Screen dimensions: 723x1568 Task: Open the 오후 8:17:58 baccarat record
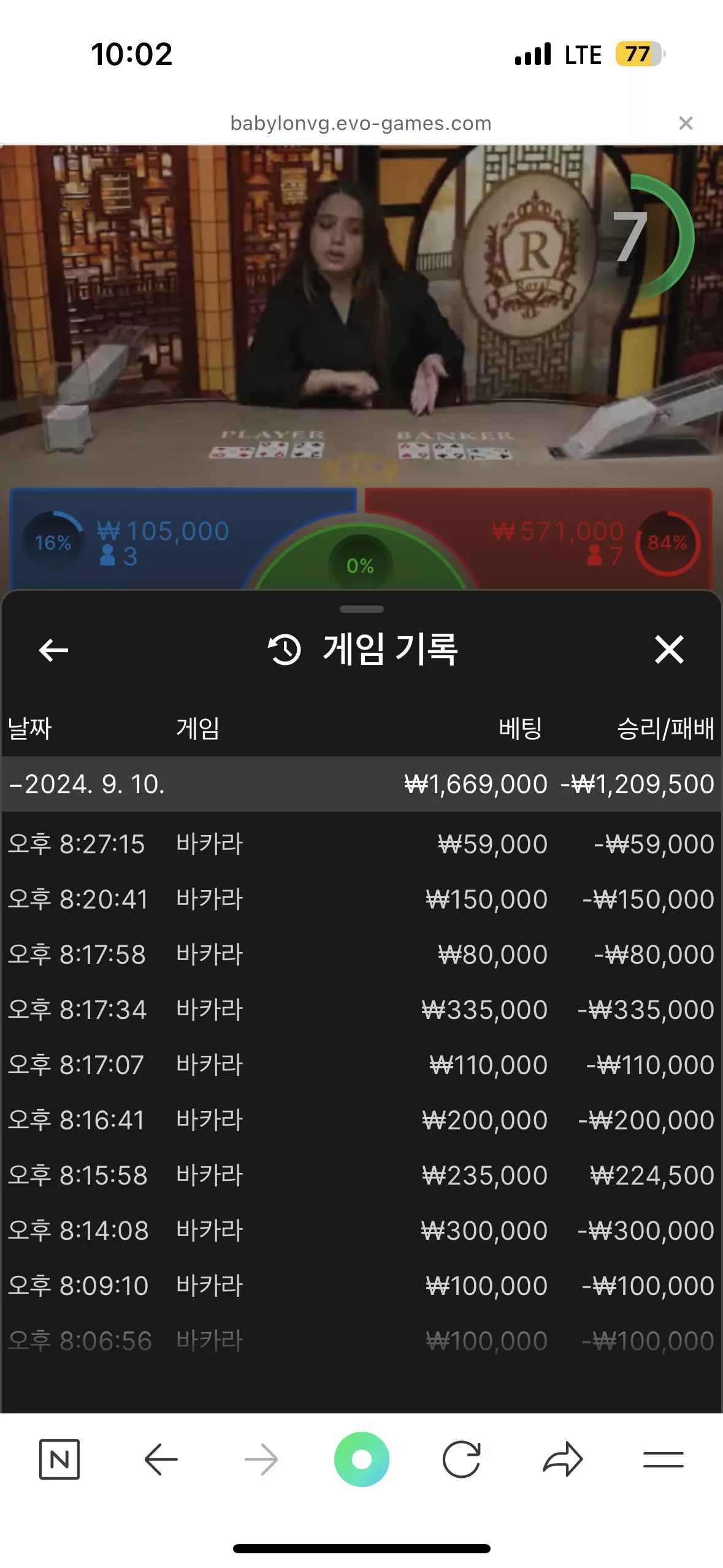pyautogui.click(x=362, y=955)
